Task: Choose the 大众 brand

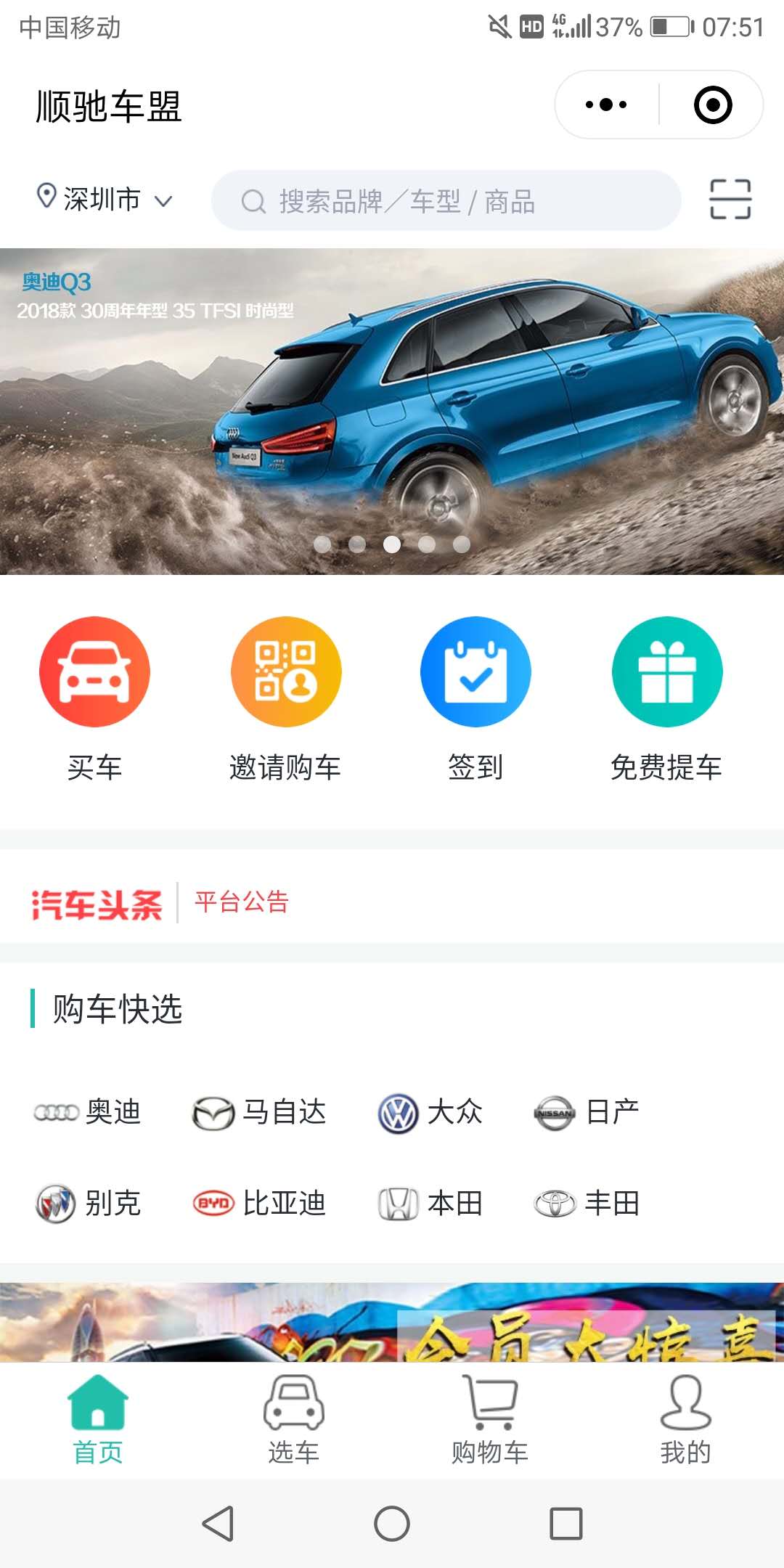Action: pyautogui.click(x=430, y=1112)
